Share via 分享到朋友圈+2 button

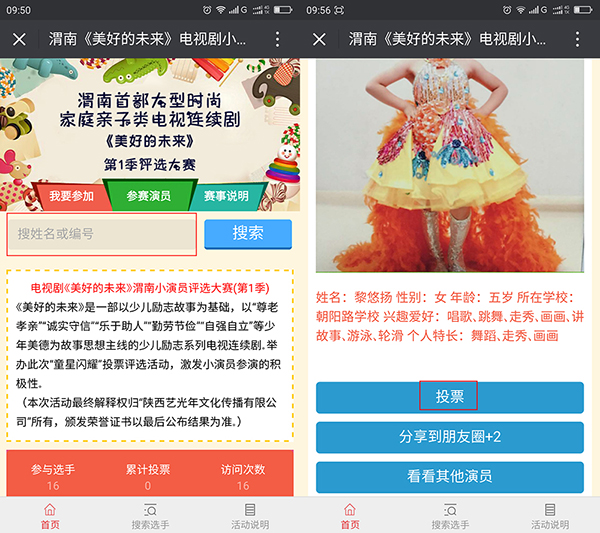pyautogui.click(x=449, y=437)
